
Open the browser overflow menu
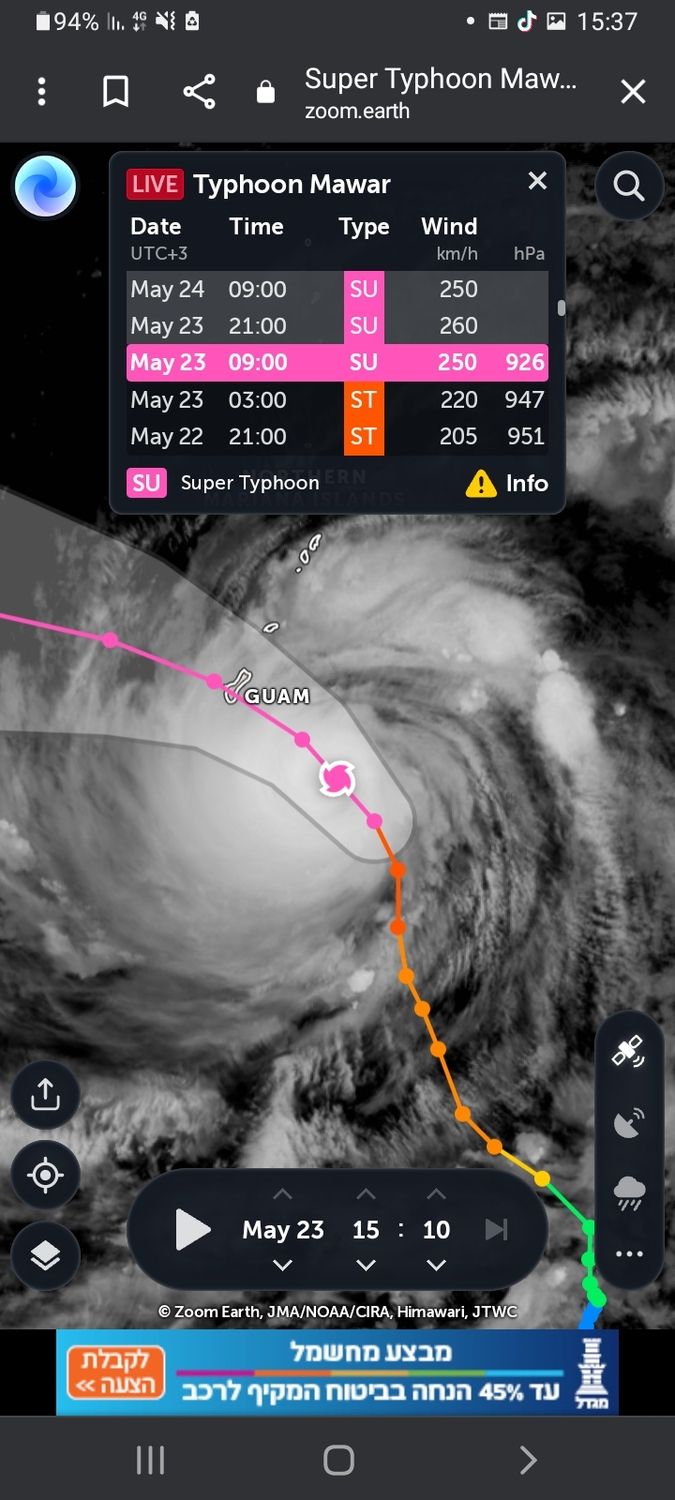point(41,92)
